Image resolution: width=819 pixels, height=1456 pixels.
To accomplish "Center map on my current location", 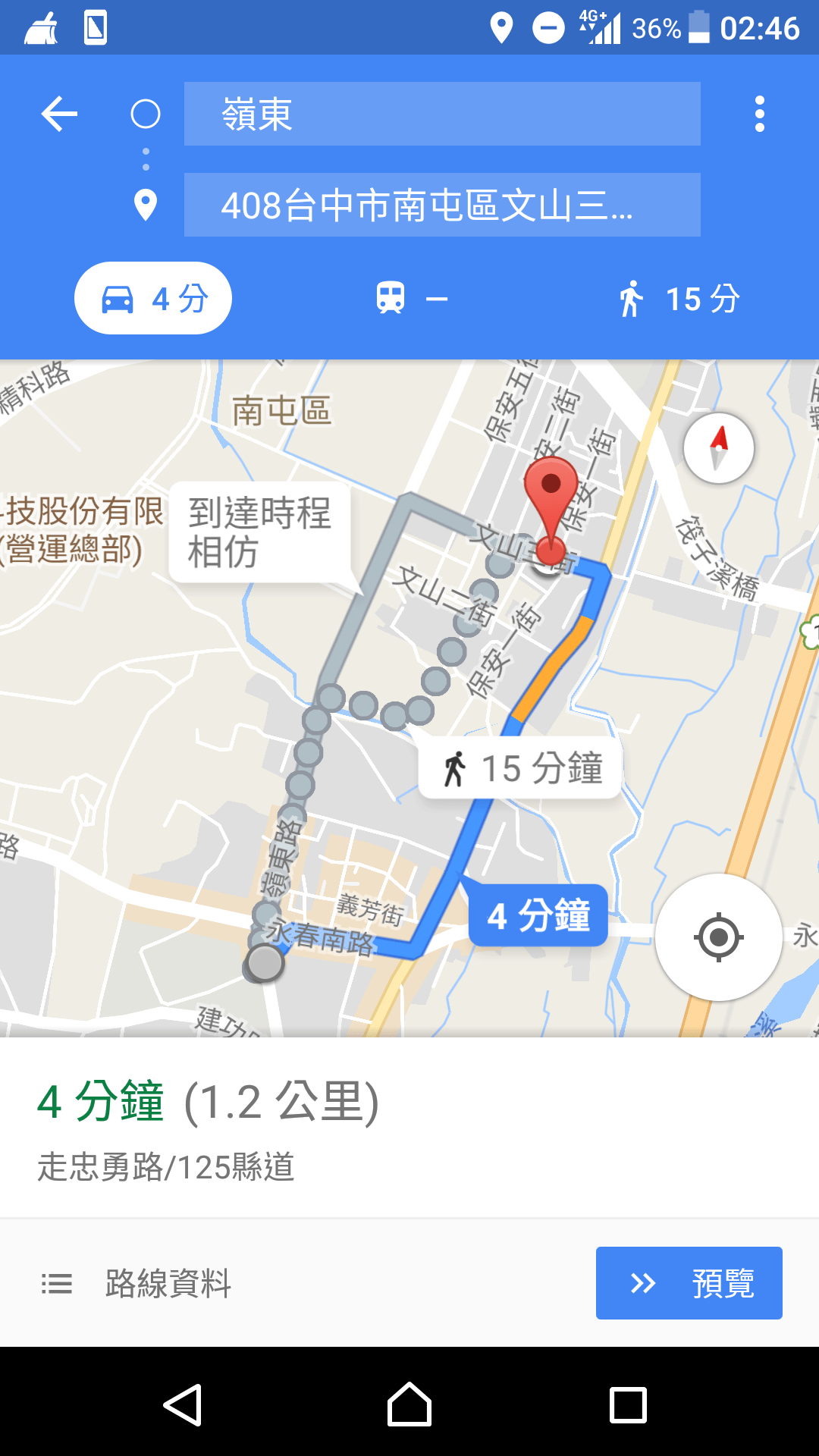I will tap(718, 937).
